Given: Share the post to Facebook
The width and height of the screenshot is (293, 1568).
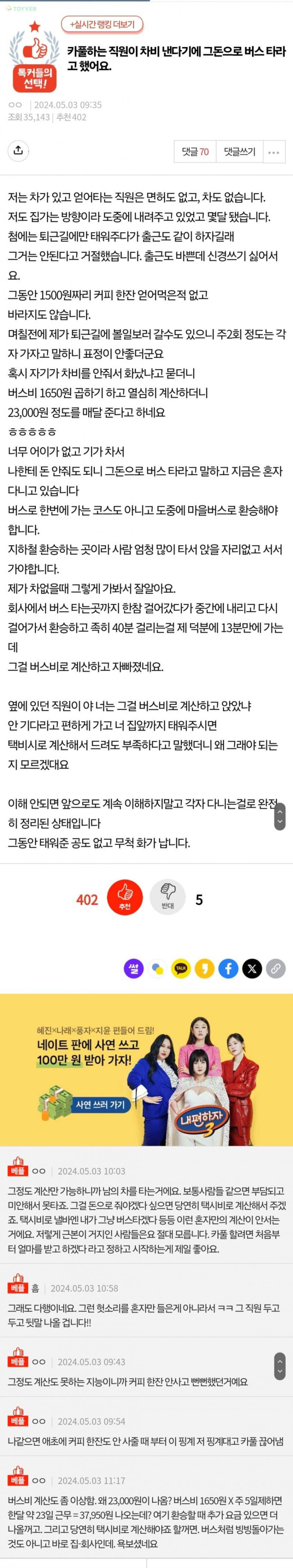Looking at the screenshot, I should (228, 968).
